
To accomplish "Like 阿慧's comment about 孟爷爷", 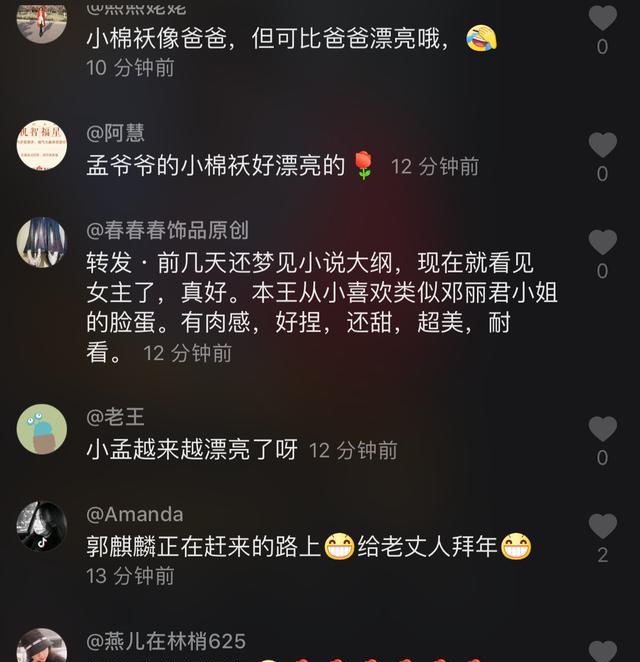I will coord(602,146).
